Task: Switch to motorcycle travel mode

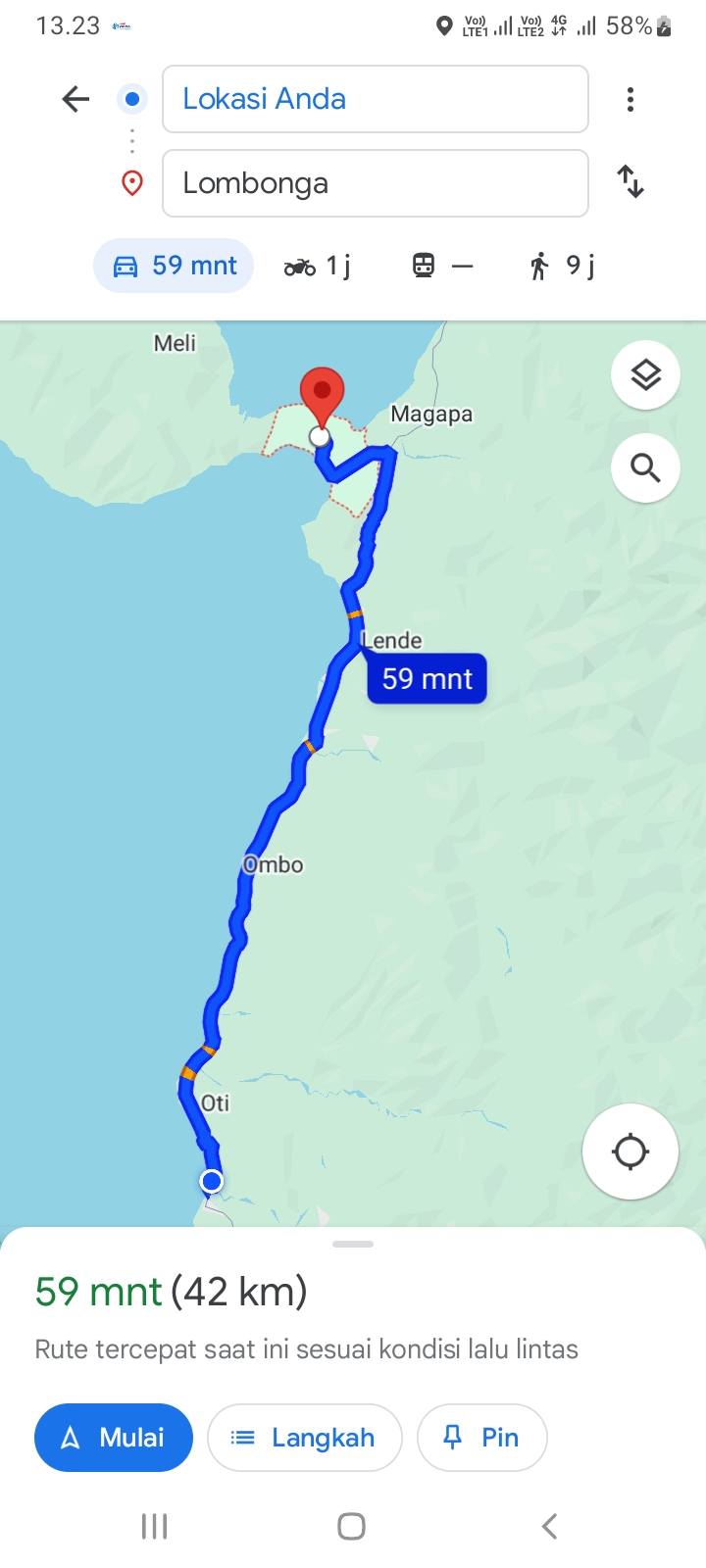Action: click(x=317, y=266)
